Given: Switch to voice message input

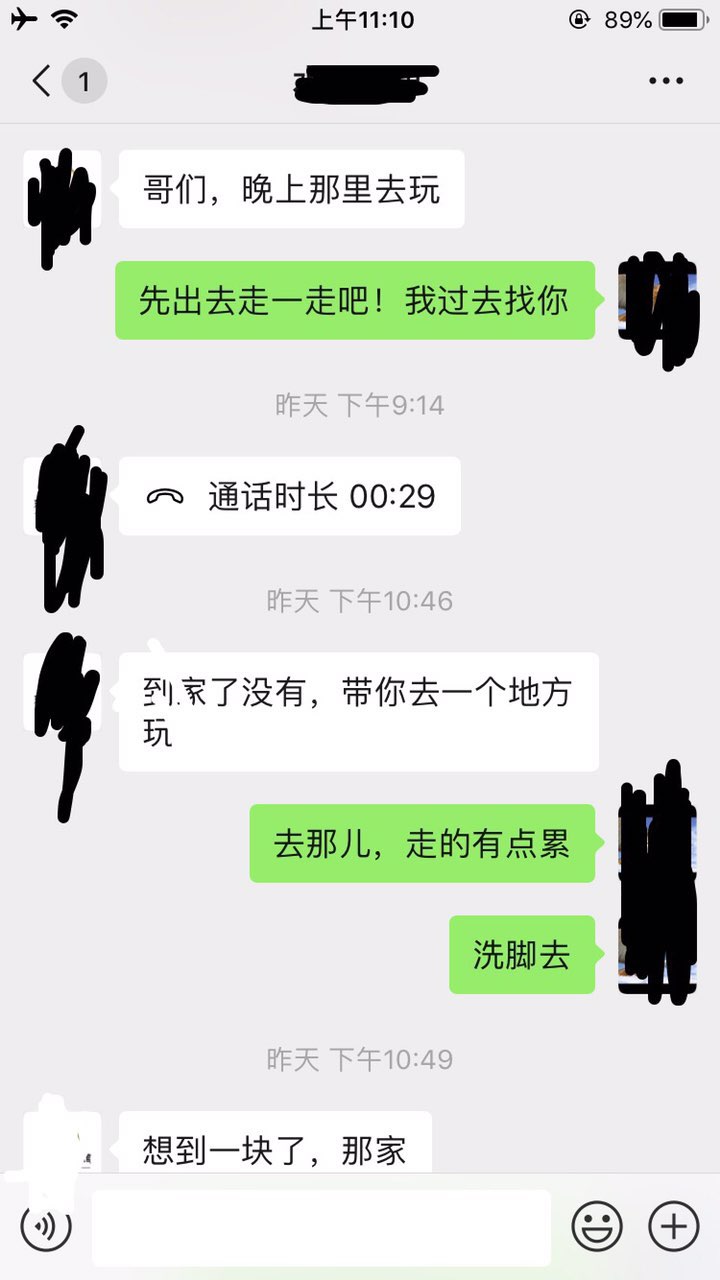Looking at the screenshot, I should (46, 1225).
